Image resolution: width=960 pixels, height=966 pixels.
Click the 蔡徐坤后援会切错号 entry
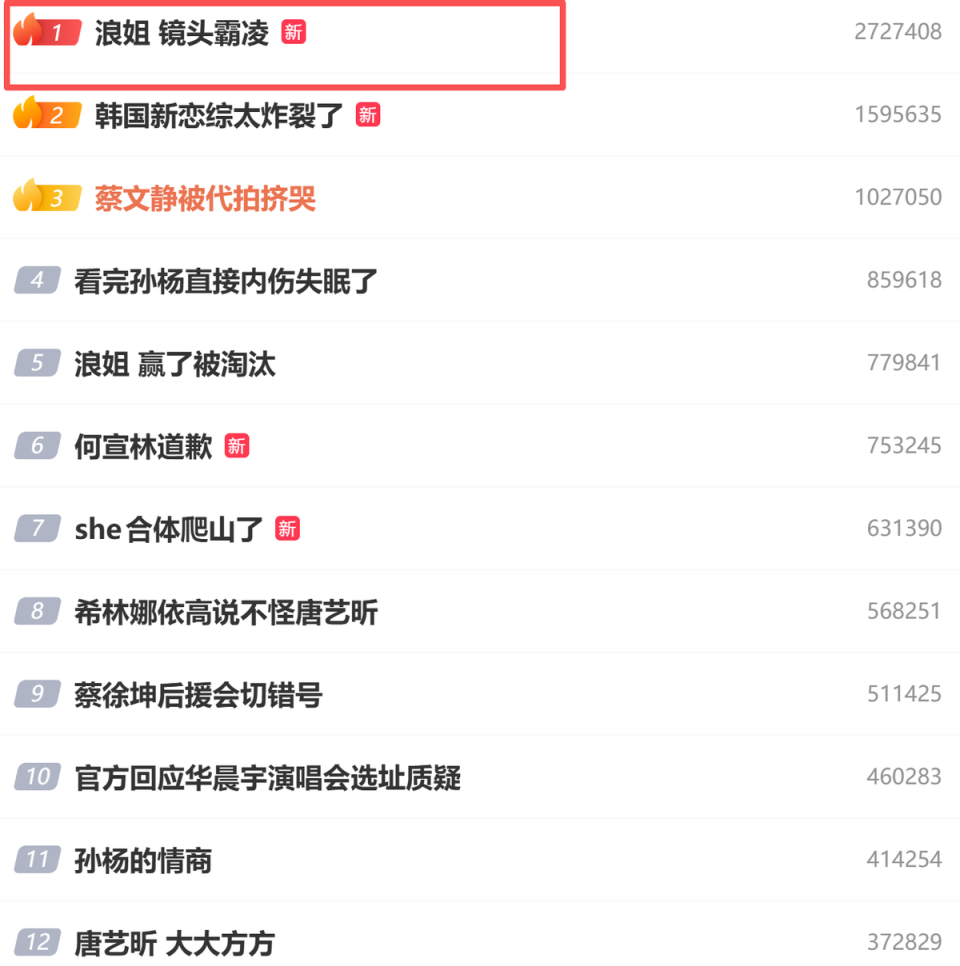point(196,693)
